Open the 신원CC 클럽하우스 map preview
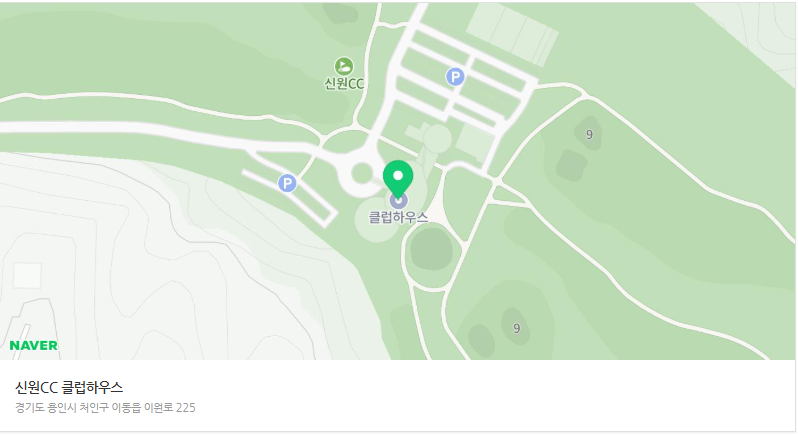 click(x=398, y=180)
